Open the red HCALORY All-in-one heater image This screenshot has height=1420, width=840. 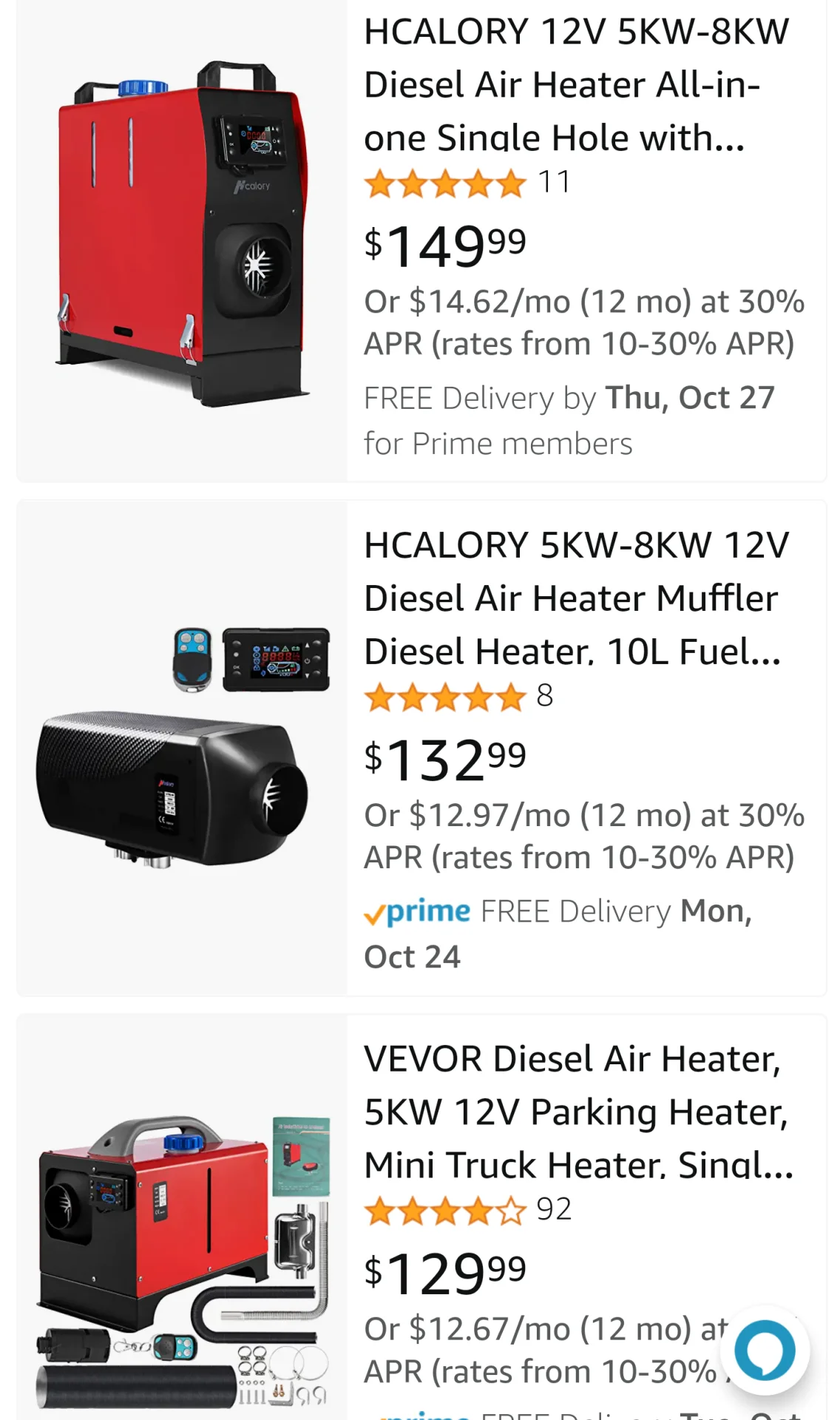coord(182,235)
